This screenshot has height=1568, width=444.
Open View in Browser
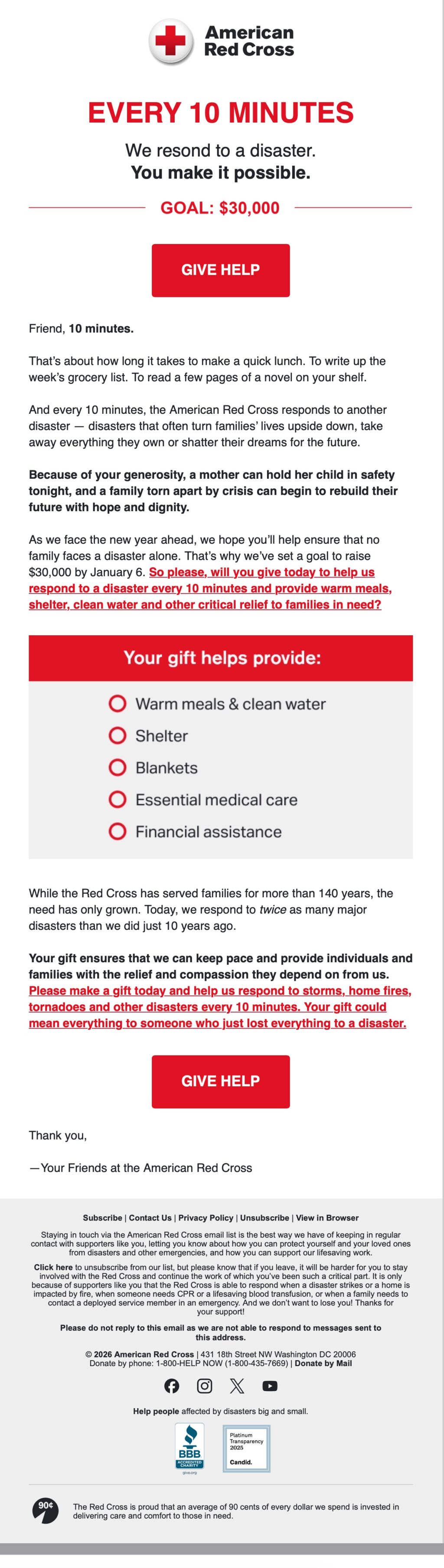pos(327,1218)
